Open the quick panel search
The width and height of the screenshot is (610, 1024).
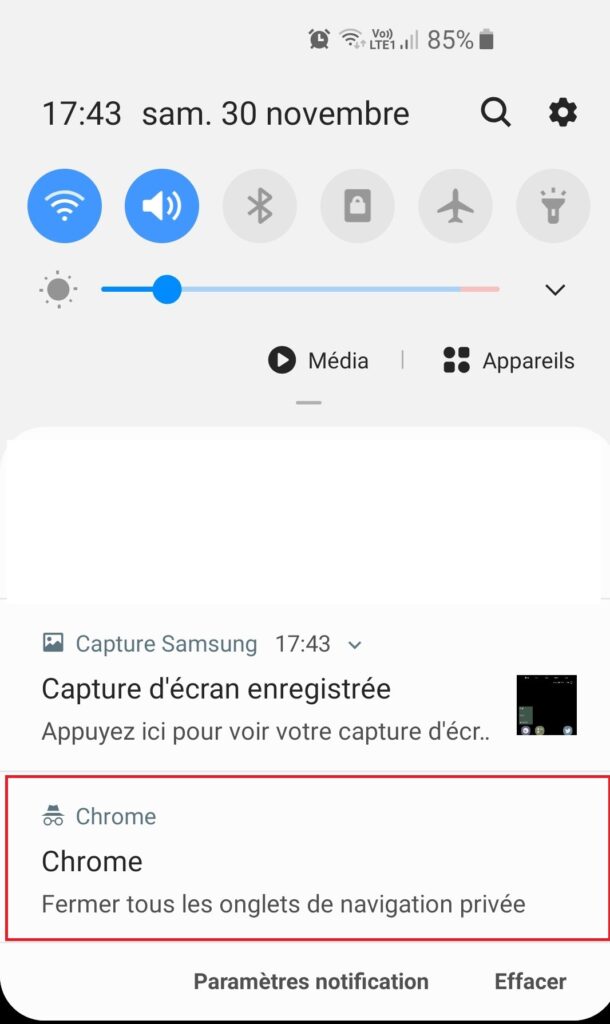495,113
